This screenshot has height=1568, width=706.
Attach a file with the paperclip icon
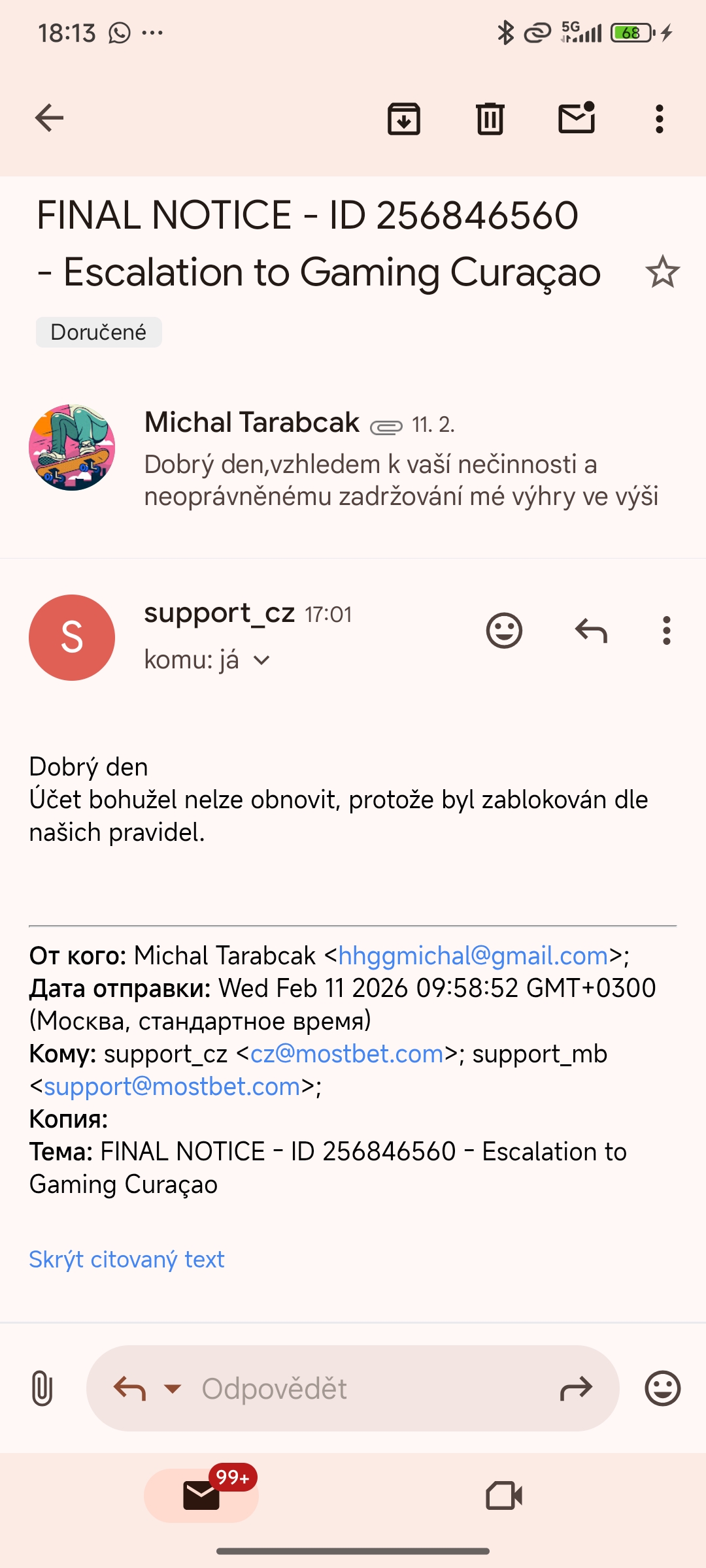coord(42,1388)
